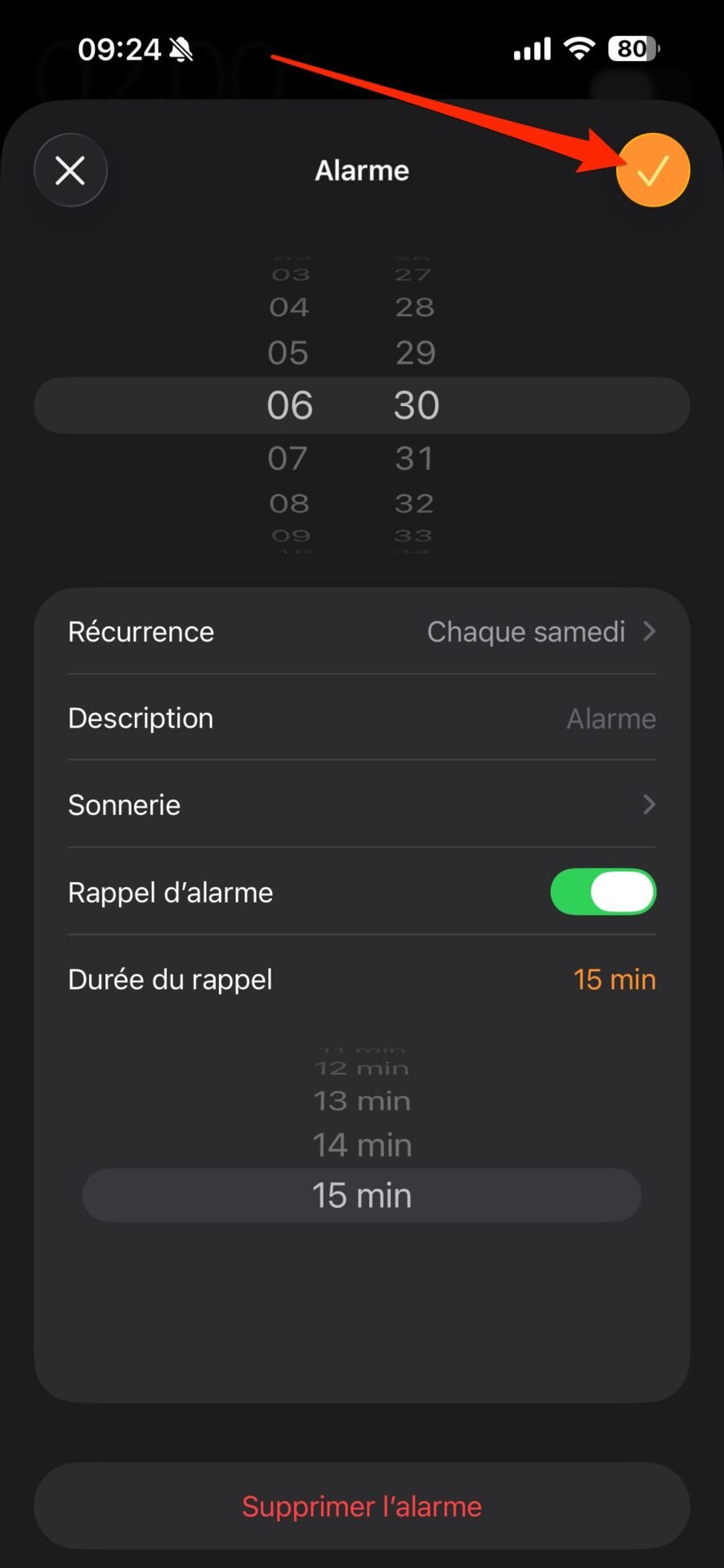Select hour 05 in the time picker
The width and height of the screenshot is (724, 1568).
(x=288, y=353)
